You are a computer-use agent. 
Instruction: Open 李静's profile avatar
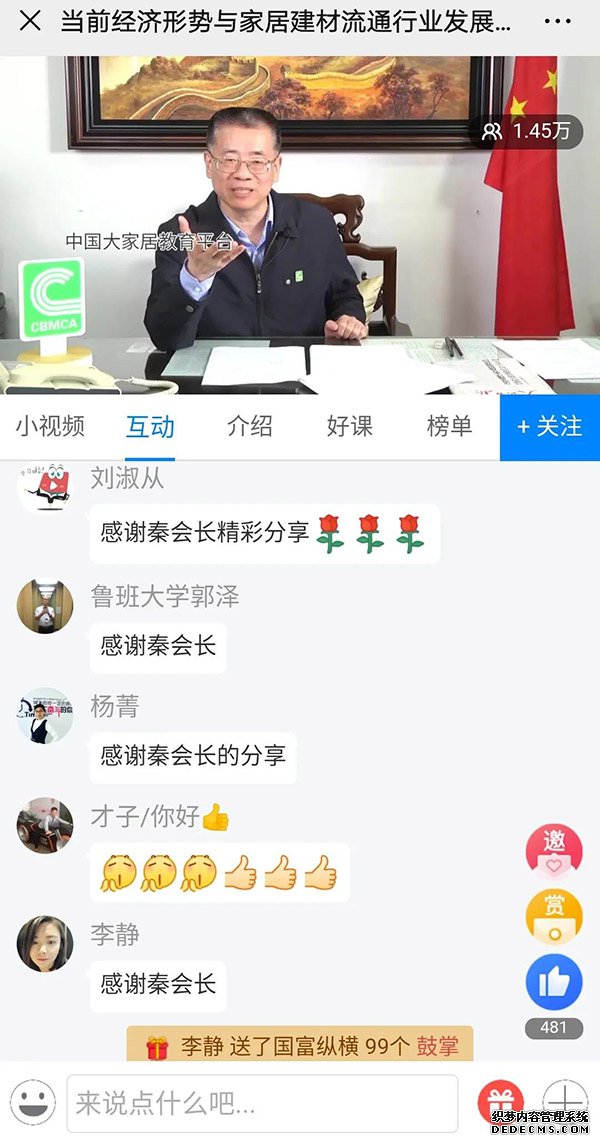point(45,943)
